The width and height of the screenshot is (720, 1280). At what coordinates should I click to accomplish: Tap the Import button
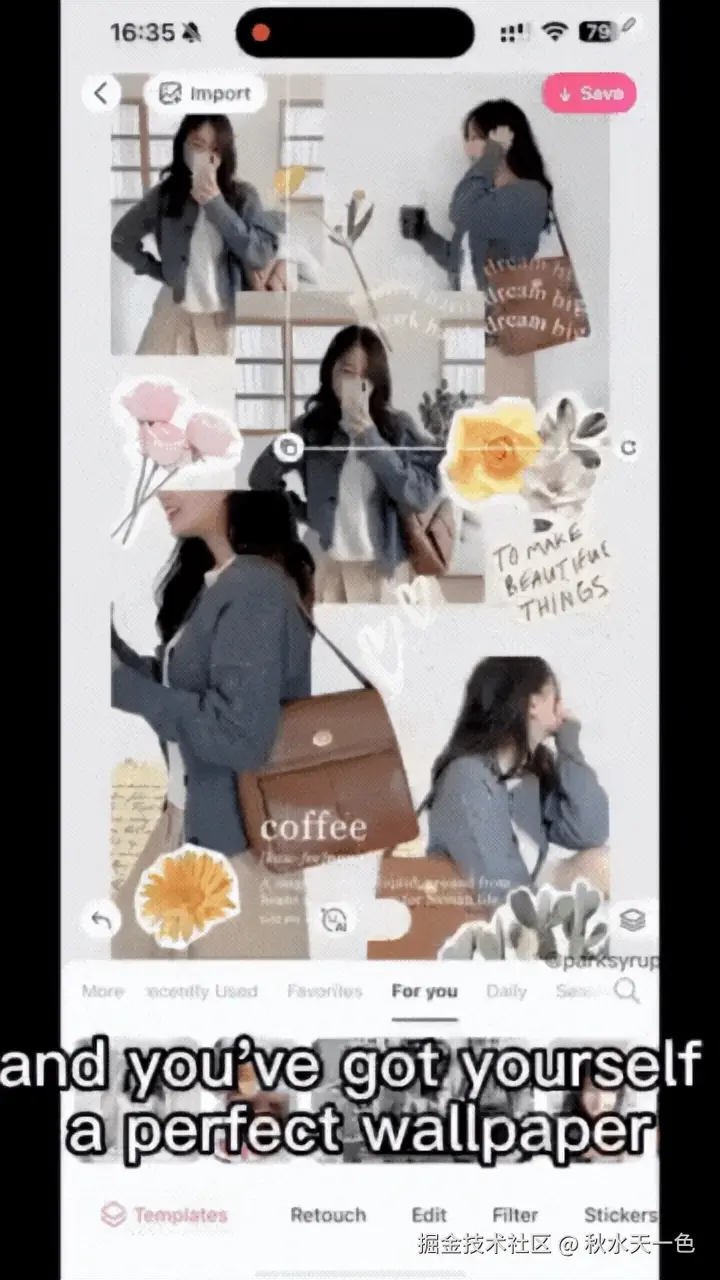[205, 94]
